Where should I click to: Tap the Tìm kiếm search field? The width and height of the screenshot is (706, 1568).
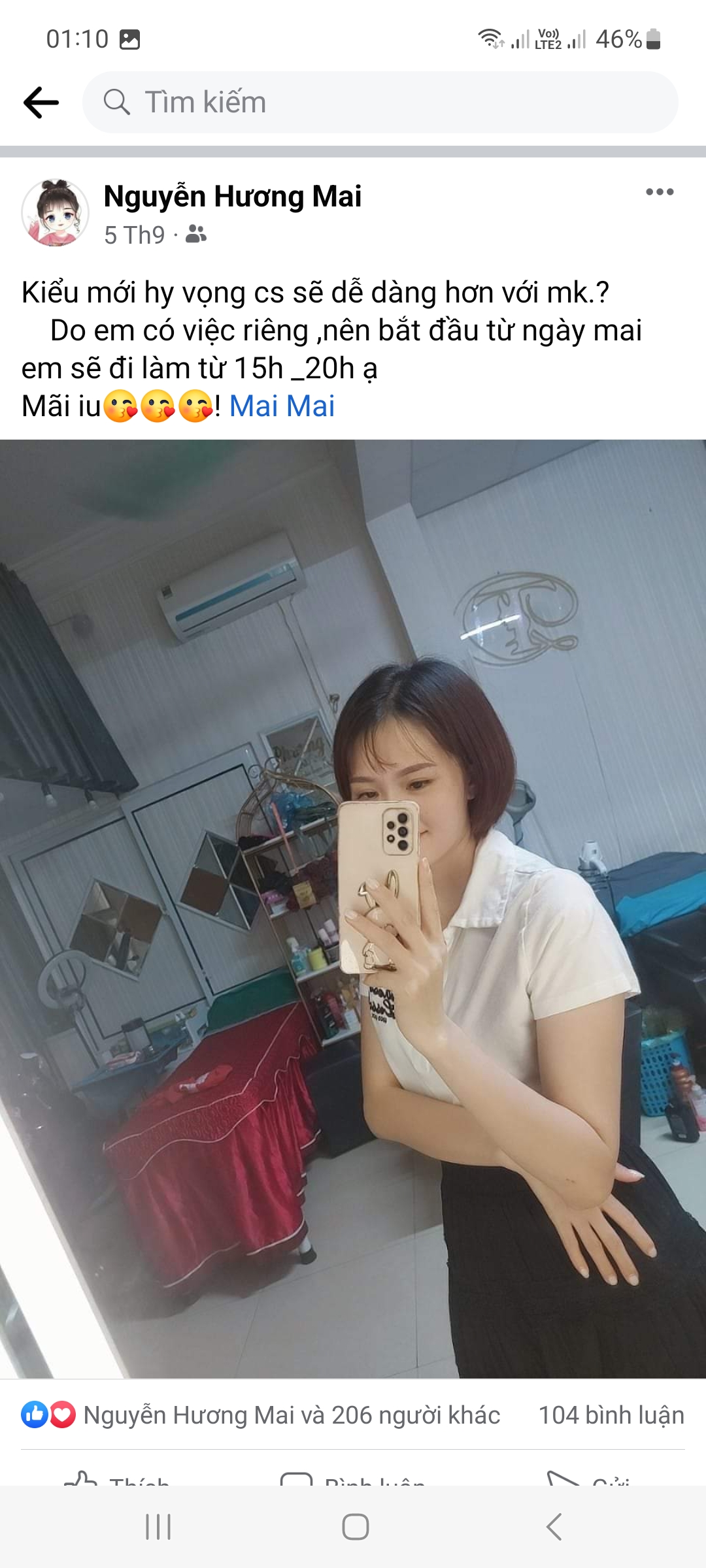[379, 103]
